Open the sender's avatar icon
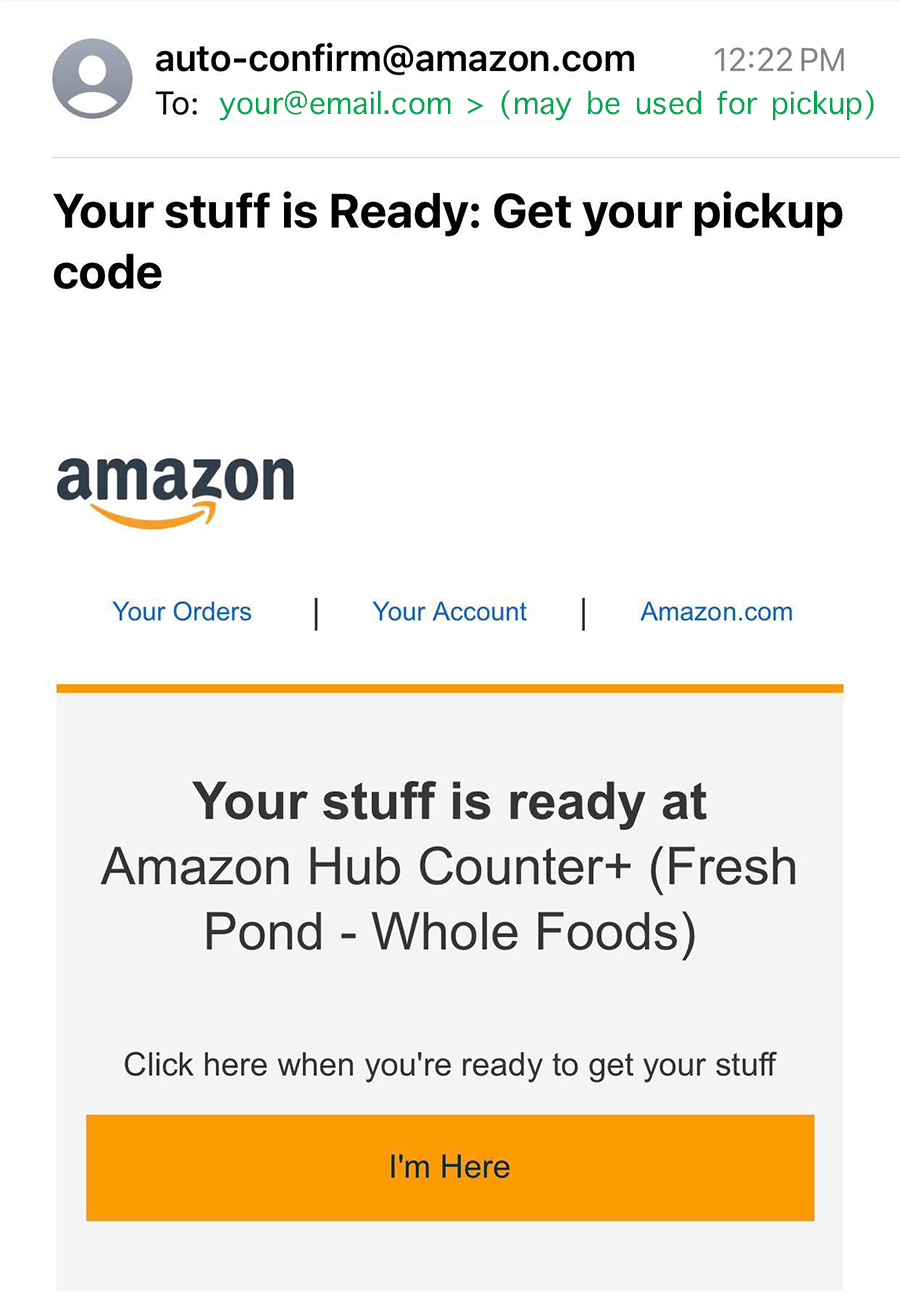This screenshot has width=900, height=1314. coord(92,79)
